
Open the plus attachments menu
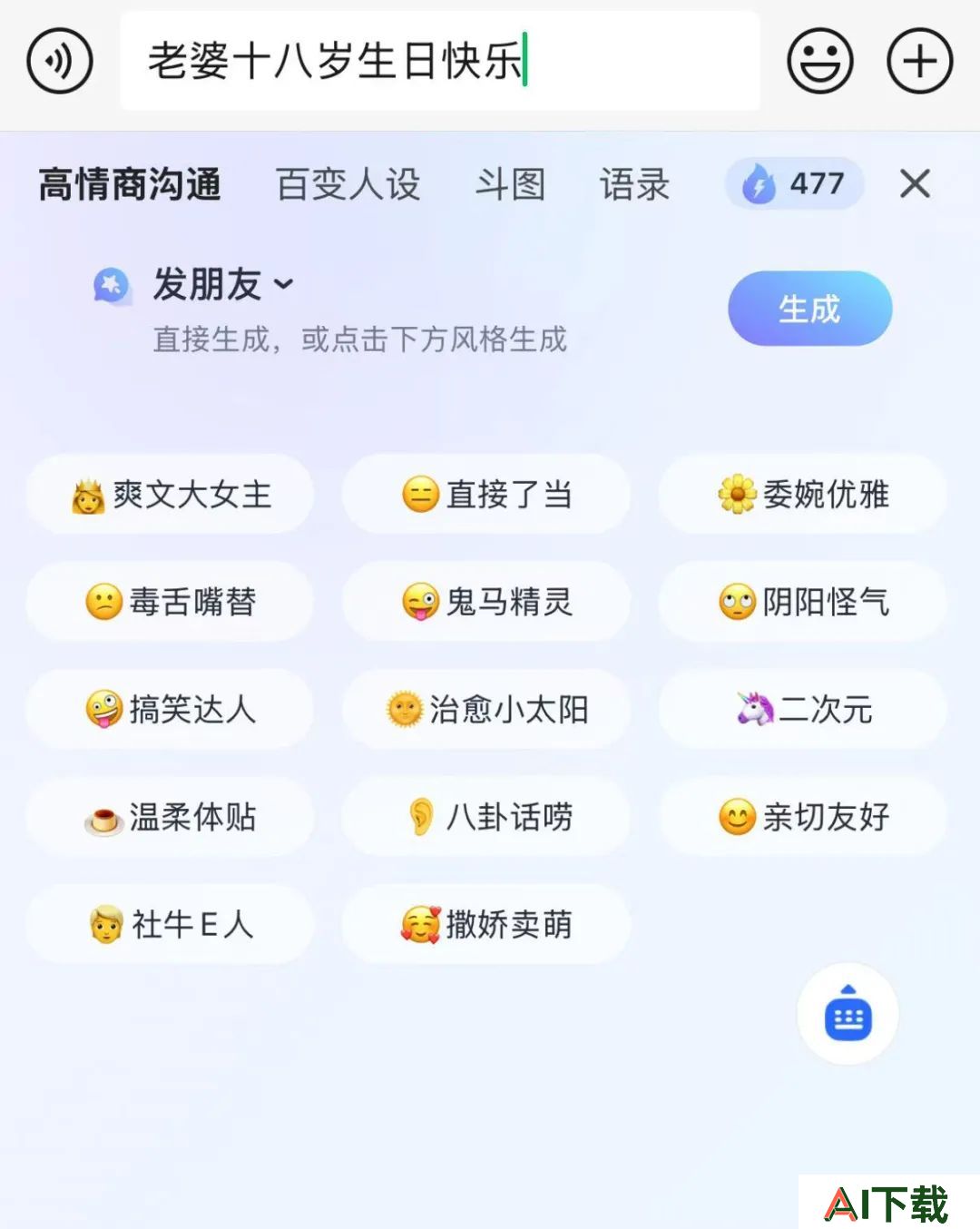919,62
